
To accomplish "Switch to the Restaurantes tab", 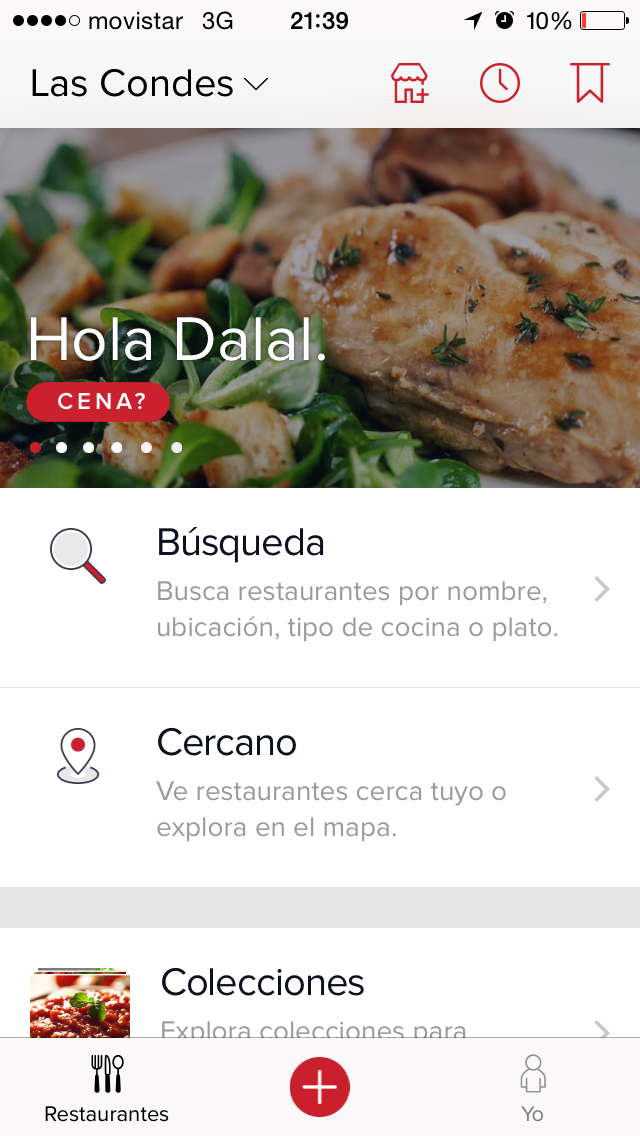I will (x=107, y=1087).
